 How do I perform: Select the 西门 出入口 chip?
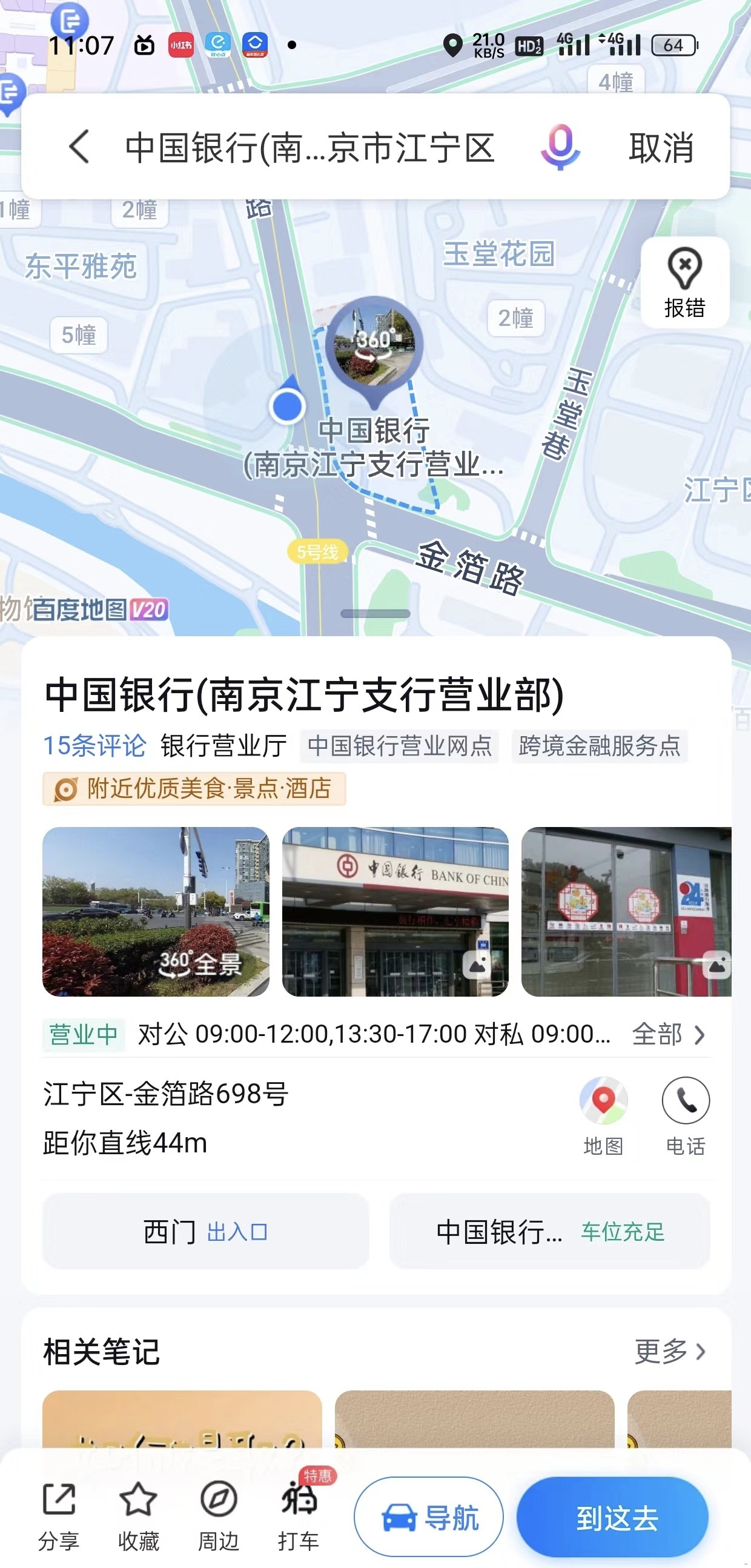(x=206, y=1231)
